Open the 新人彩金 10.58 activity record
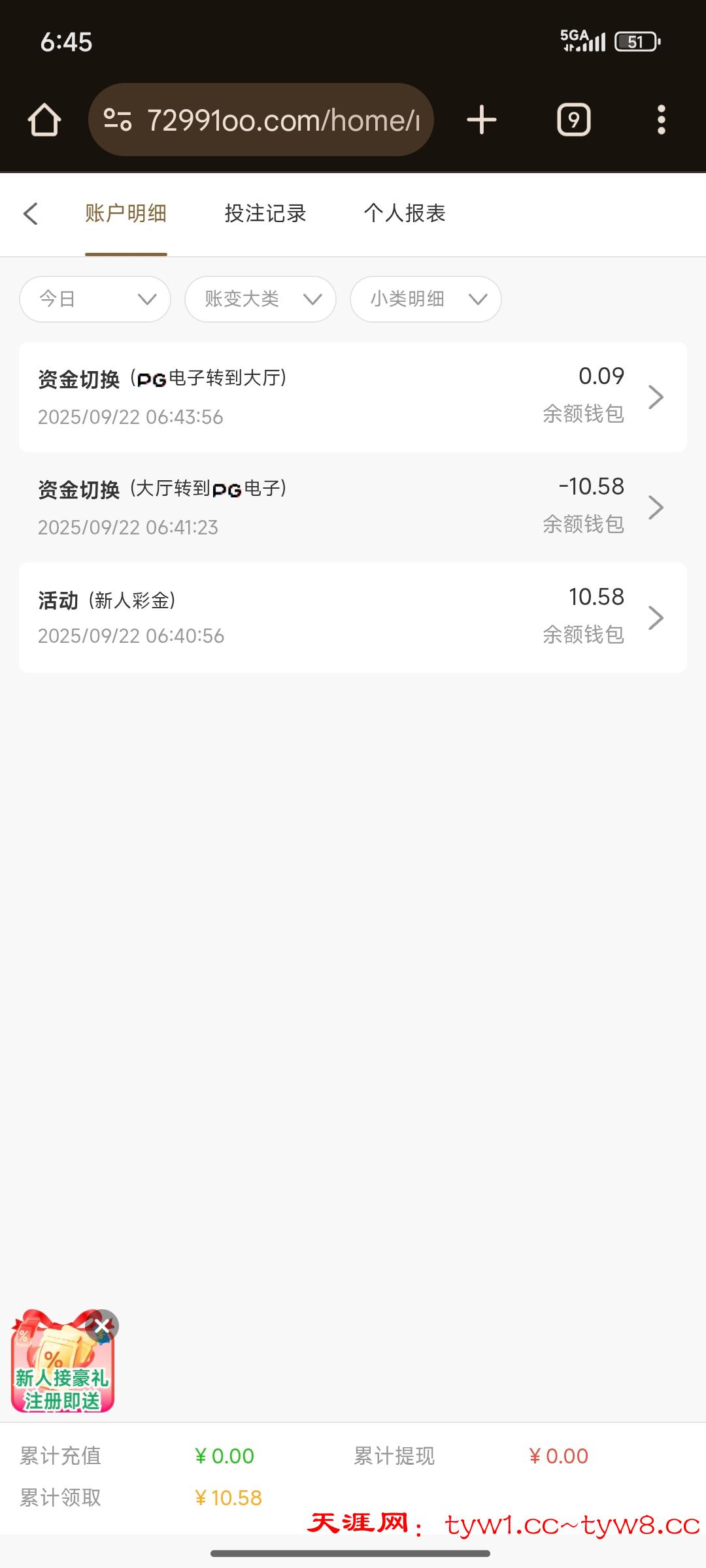706x1568 pixels. (x=353, y=617)
